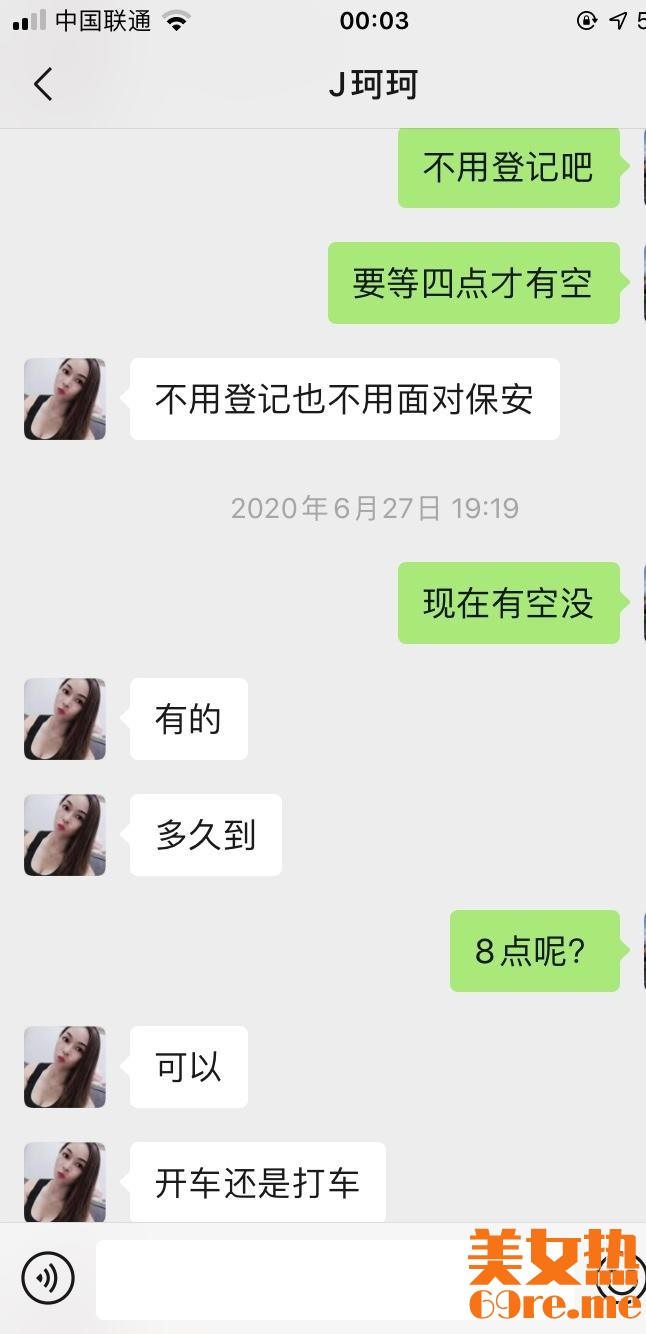This screenshot has height=1334, width=646.
Task: Open the profile photo next to "可以"
Action: click(x=65, y=1067)
